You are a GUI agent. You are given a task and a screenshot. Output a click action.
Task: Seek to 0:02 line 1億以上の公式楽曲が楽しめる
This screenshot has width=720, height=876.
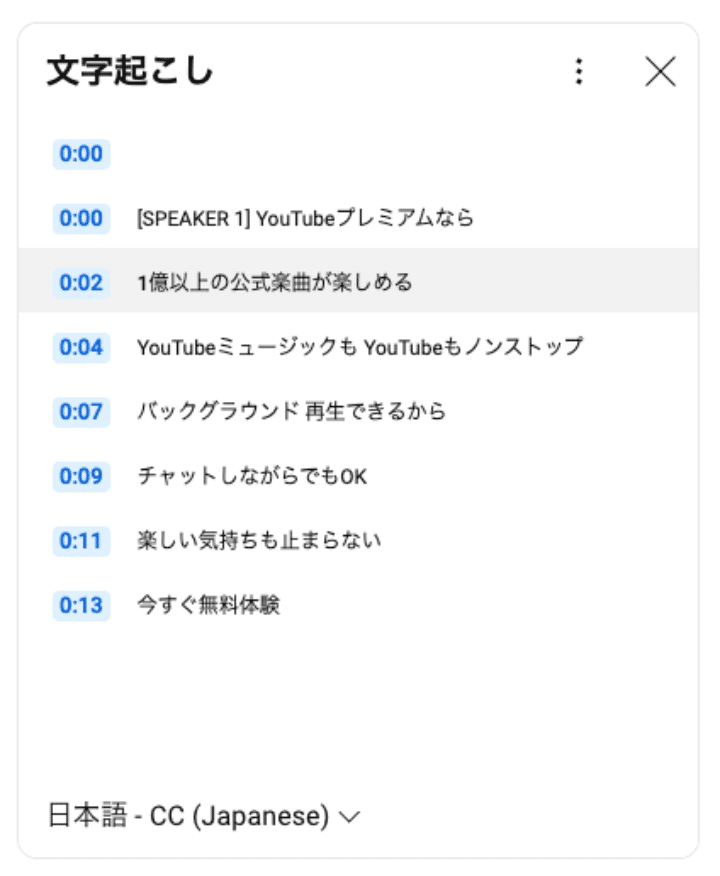tap(275, 283)
